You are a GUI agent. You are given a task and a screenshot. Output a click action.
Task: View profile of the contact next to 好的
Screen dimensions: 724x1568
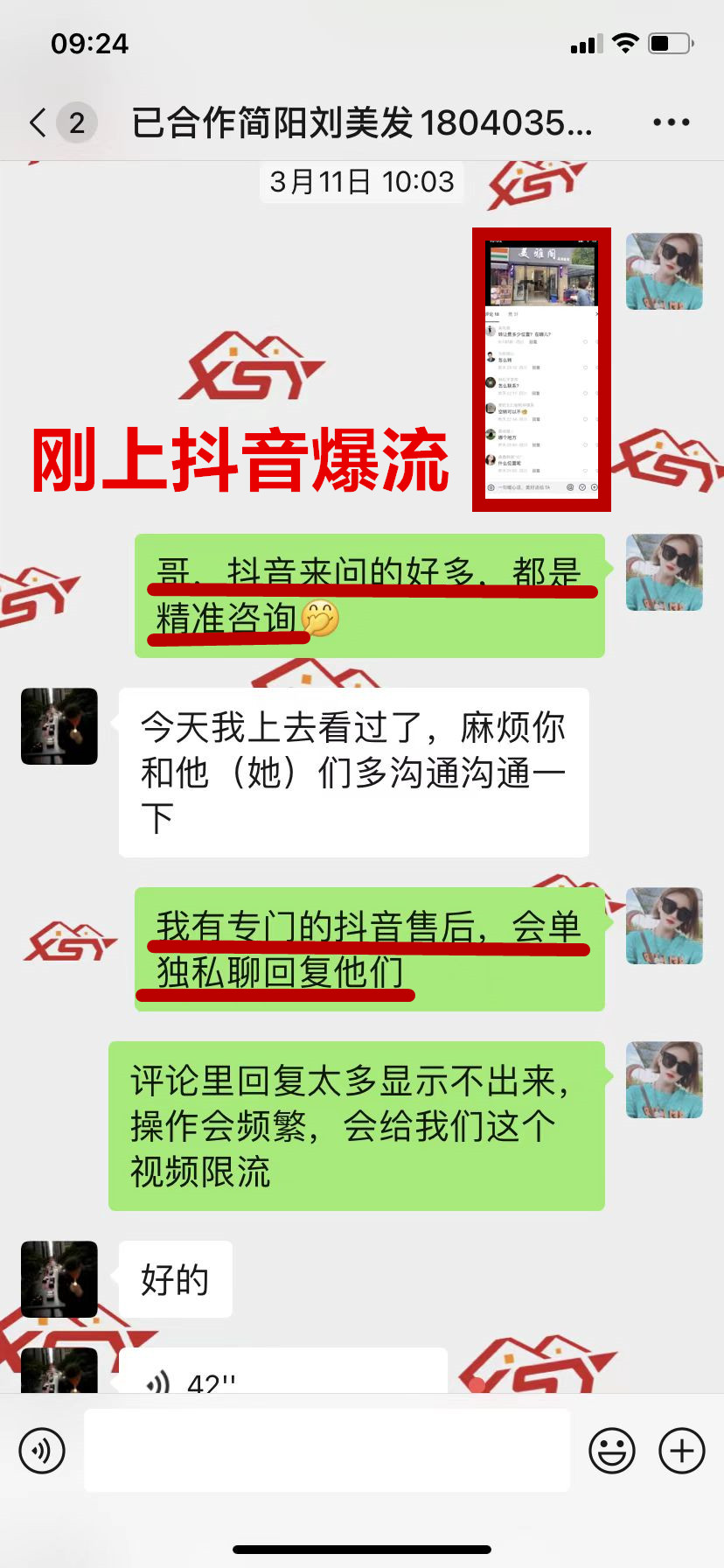point(59,1278)
